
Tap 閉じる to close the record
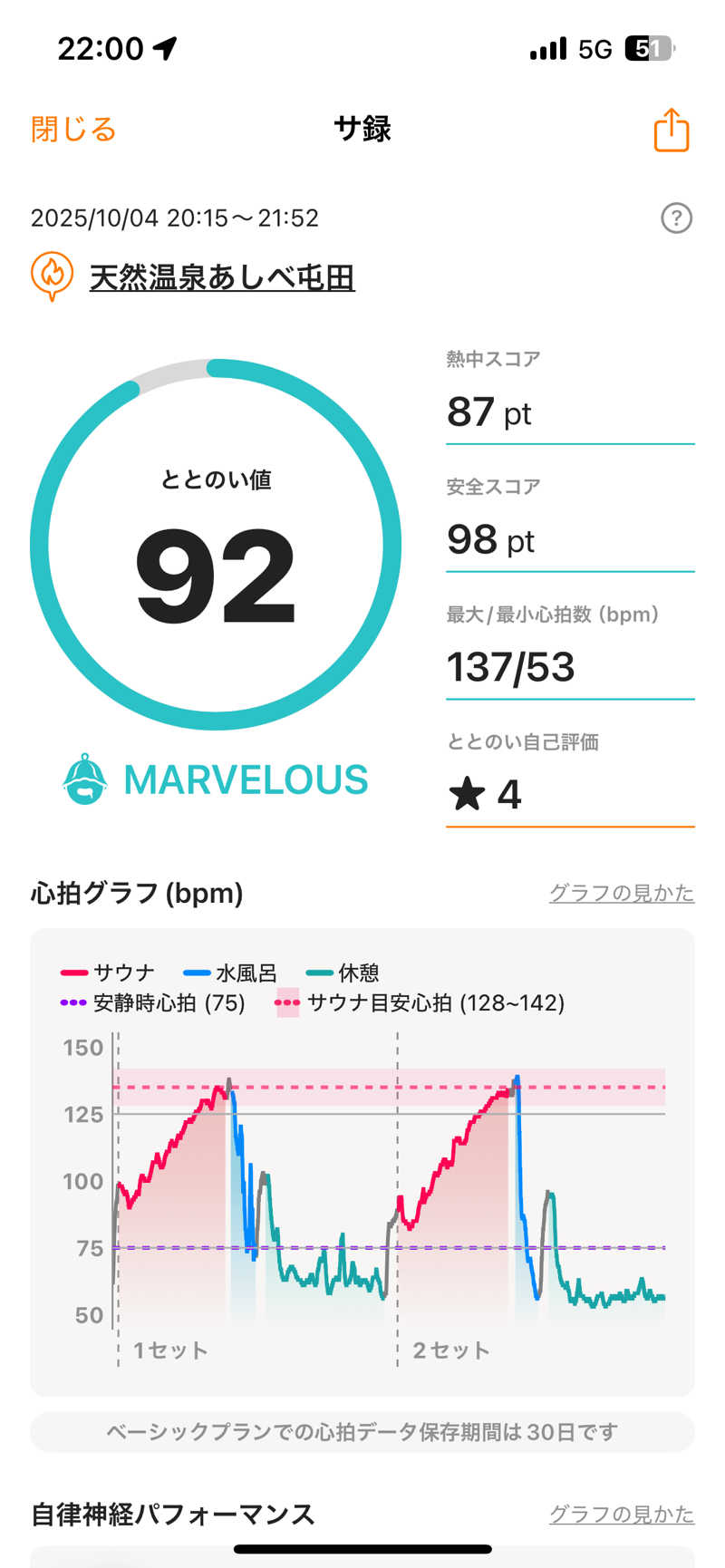73,130
